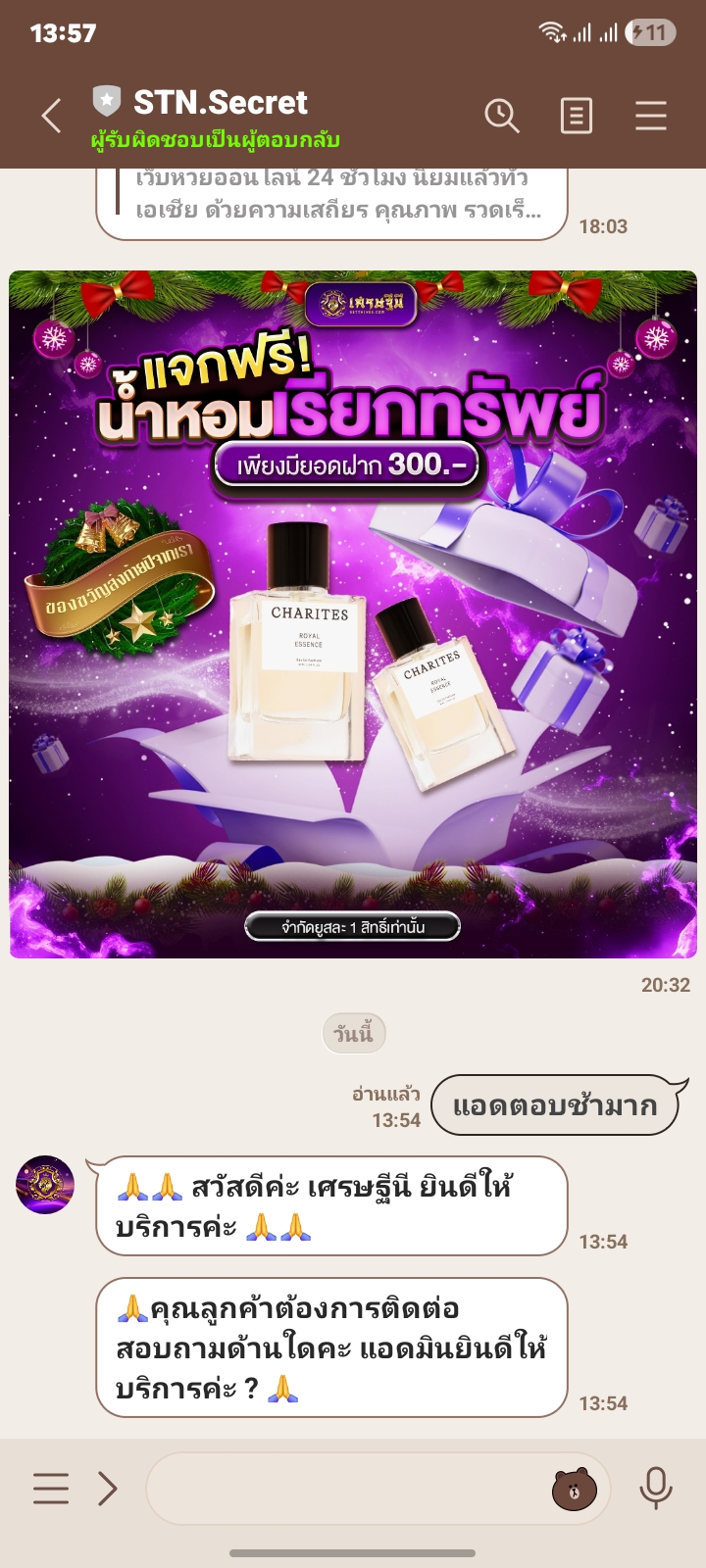Open the rich menu at bottom left
The height and width of the screenshot is (1568, 706).
click(x=51, y=1489)
